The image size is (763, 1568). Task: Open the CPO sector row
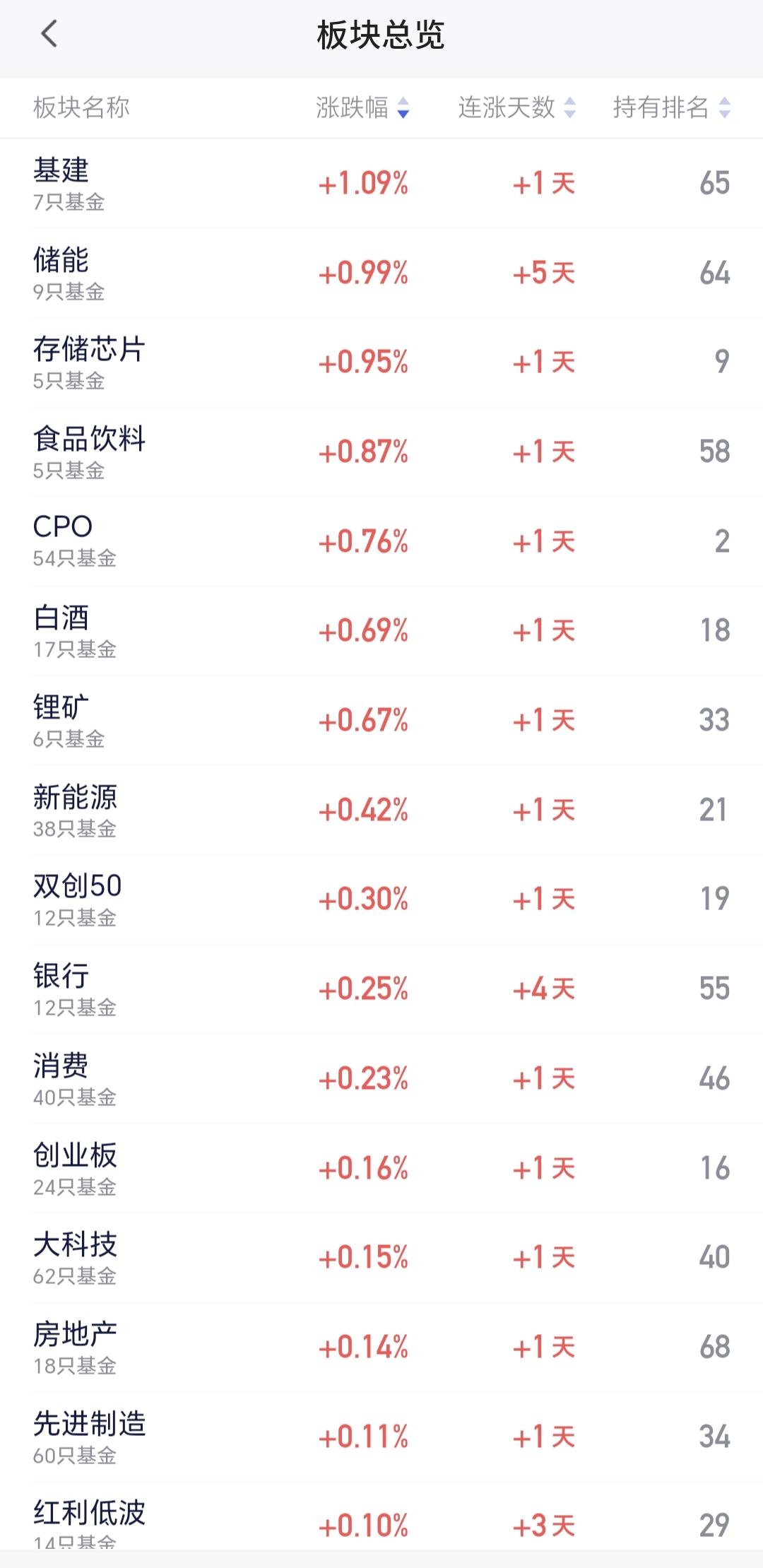point(381,541)
